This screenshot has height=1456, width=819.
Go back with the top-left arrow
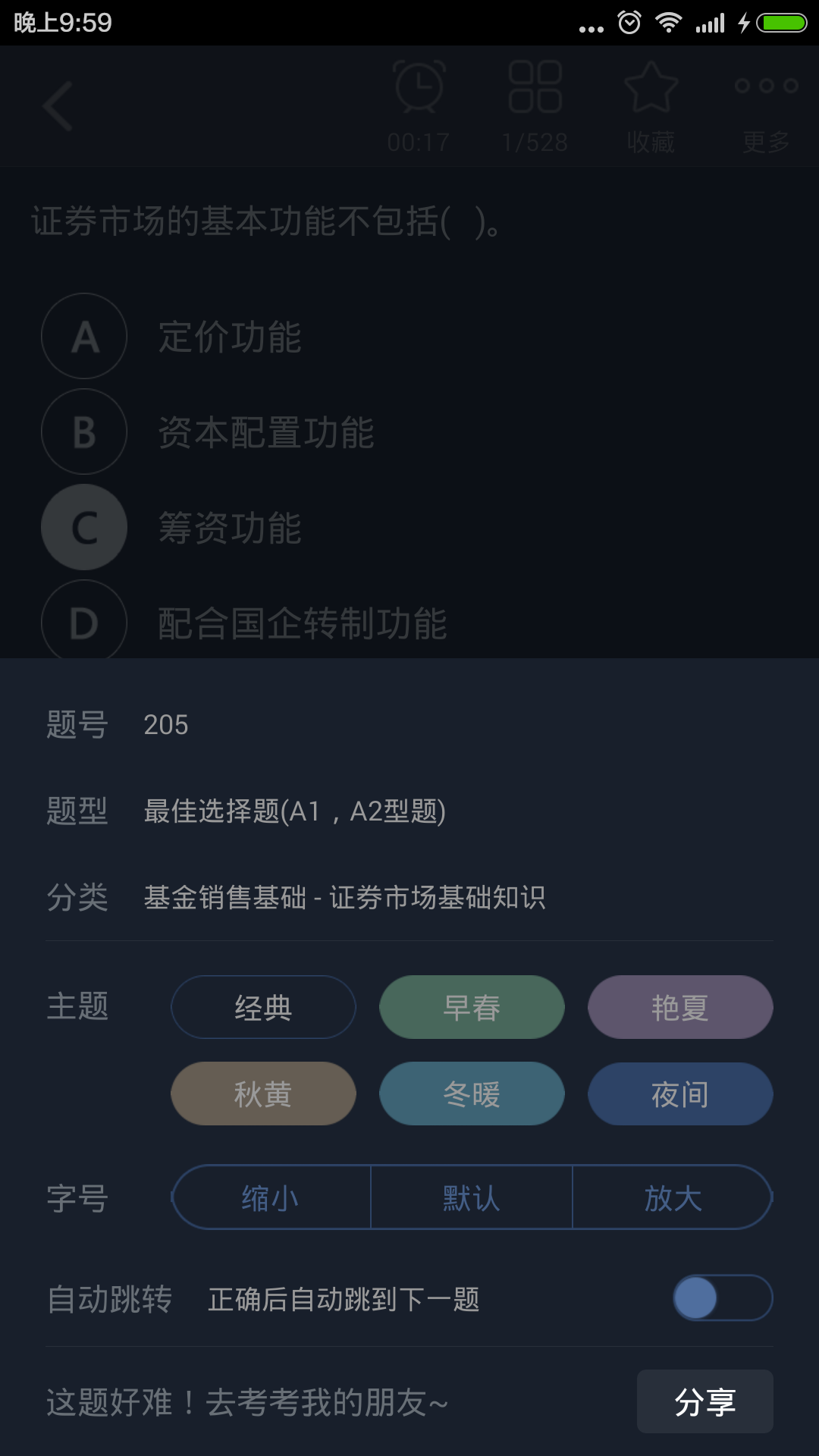click(x=58, y=106)
